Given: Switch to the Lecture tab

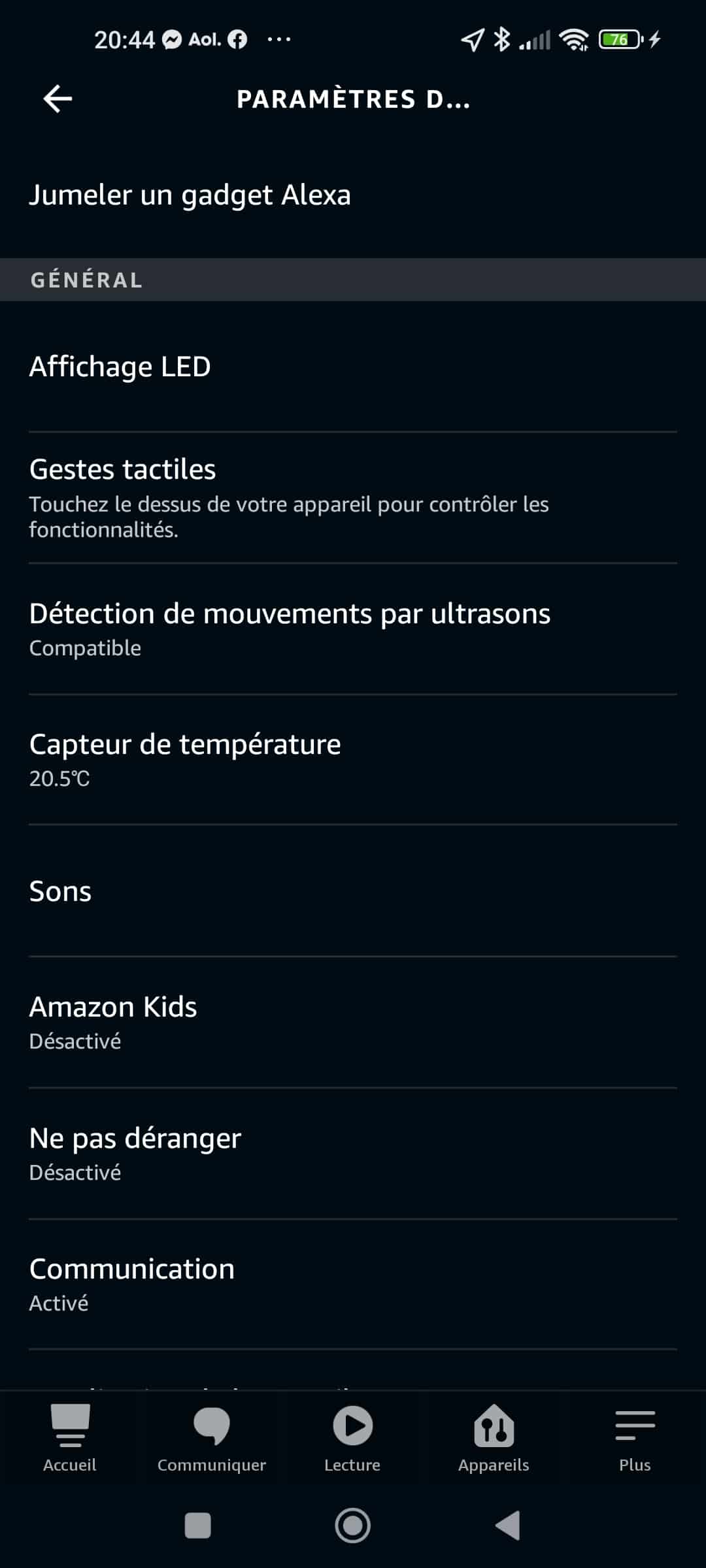Looking at the screenshot, I should click(352, 1439).
